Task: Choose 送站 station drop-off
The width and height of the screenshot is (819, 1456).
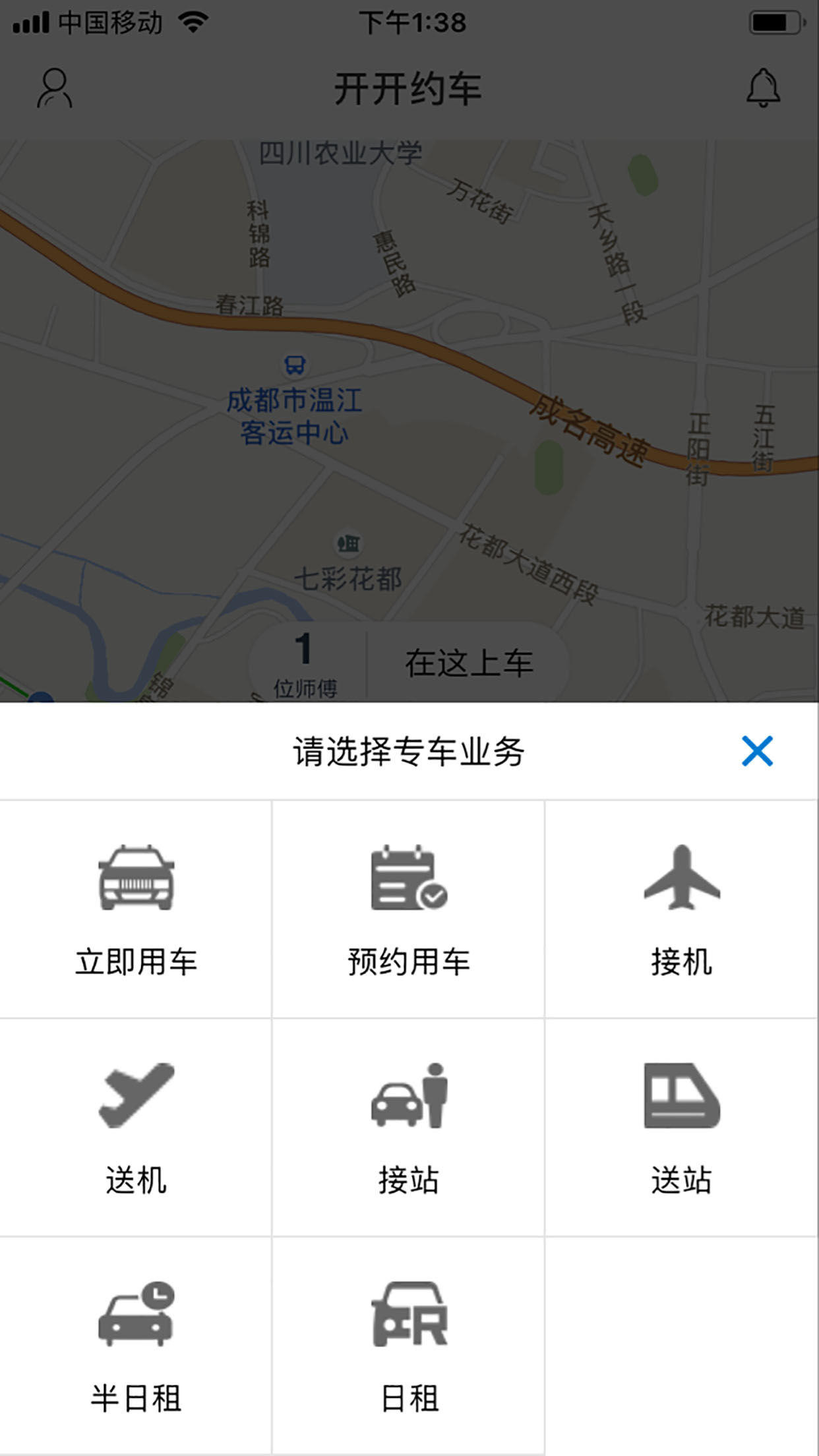Action: (682, 1128)
